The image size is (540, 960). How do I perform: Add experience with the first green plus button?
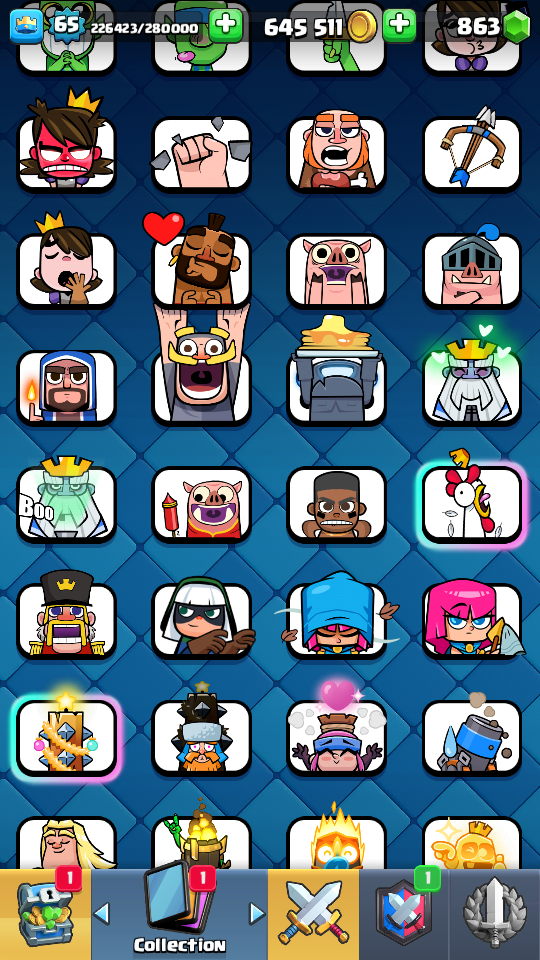click(226, 26)
